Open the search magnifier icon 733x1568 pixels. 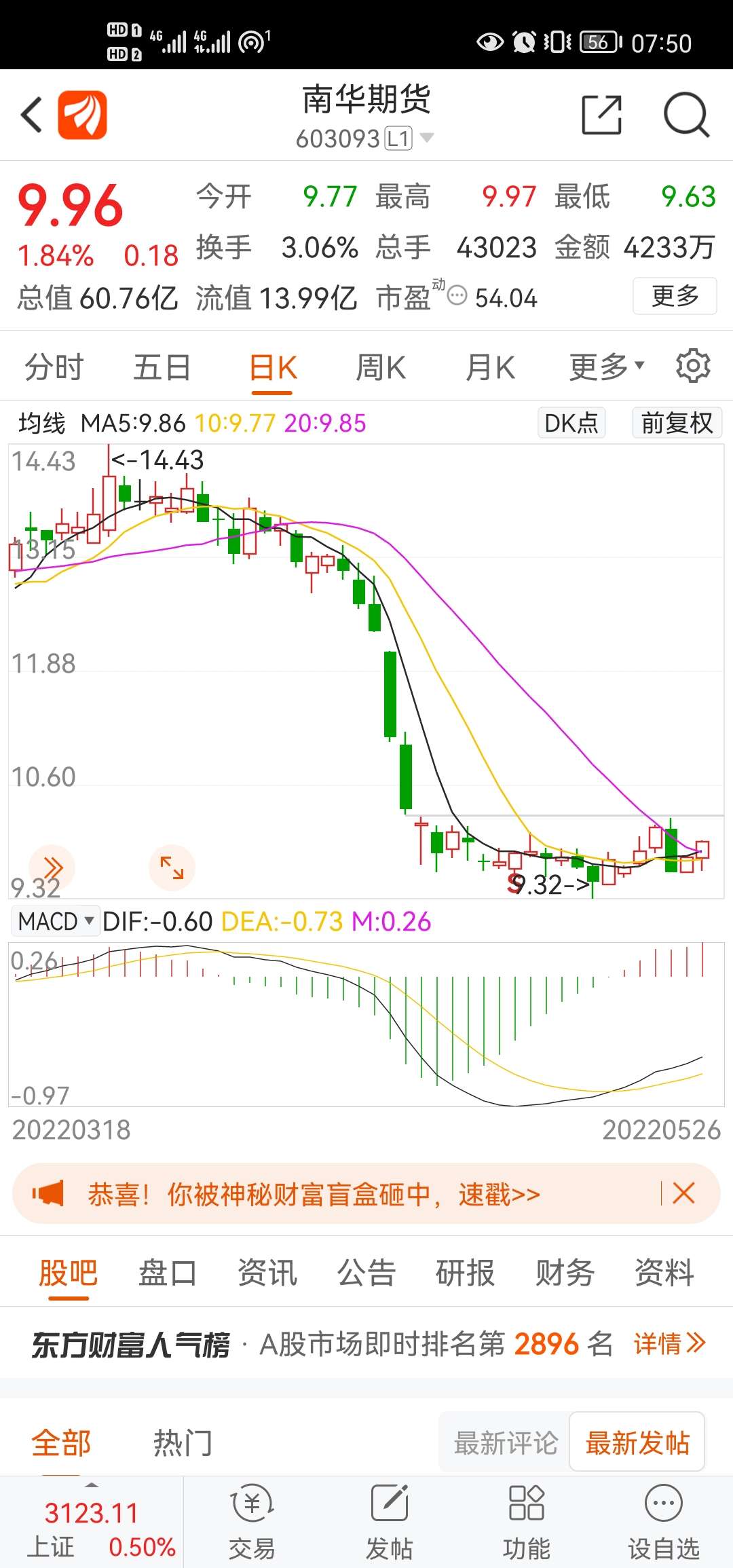coord(686,115)
